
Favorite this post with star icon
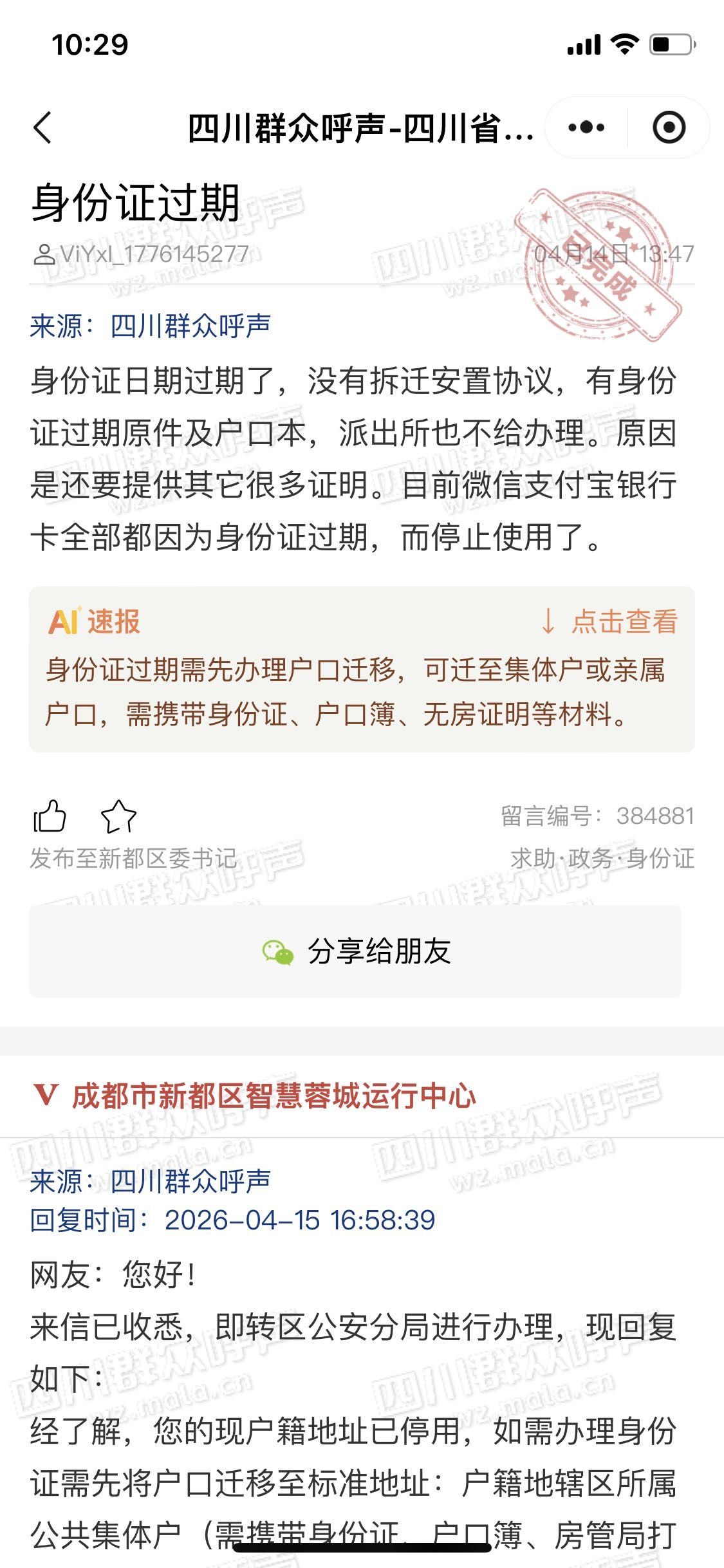pos(119,817)
